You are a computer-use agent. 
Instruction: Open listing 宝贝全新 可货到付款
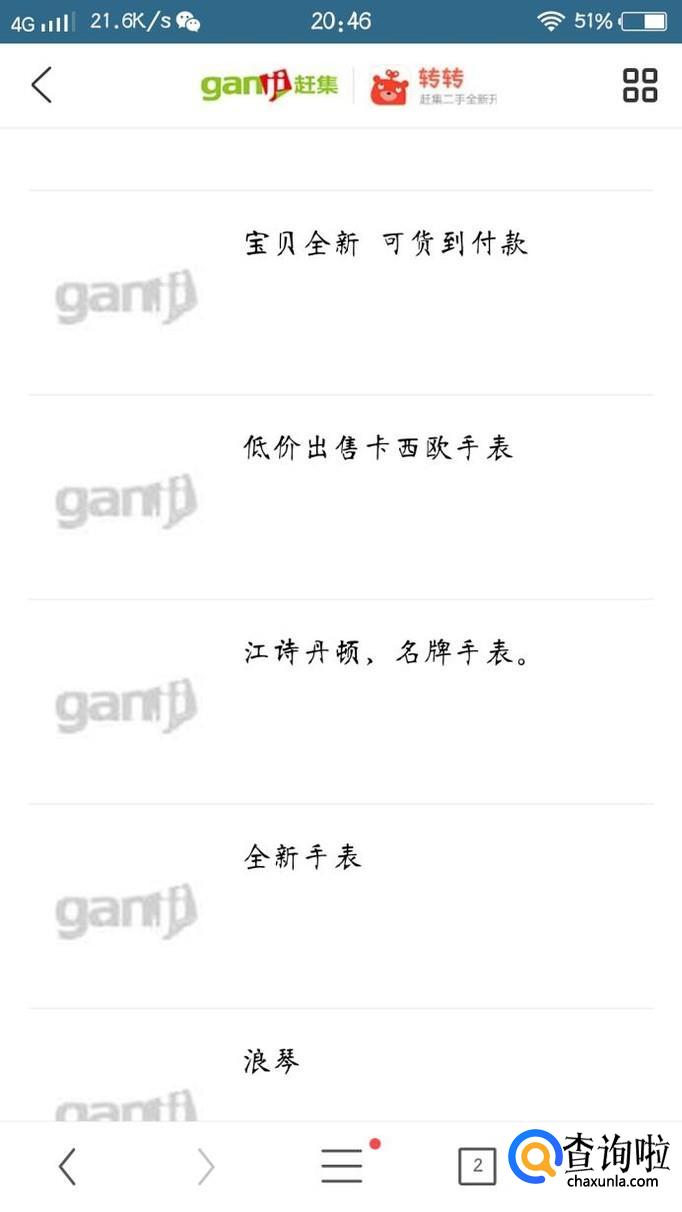[386, 244]
